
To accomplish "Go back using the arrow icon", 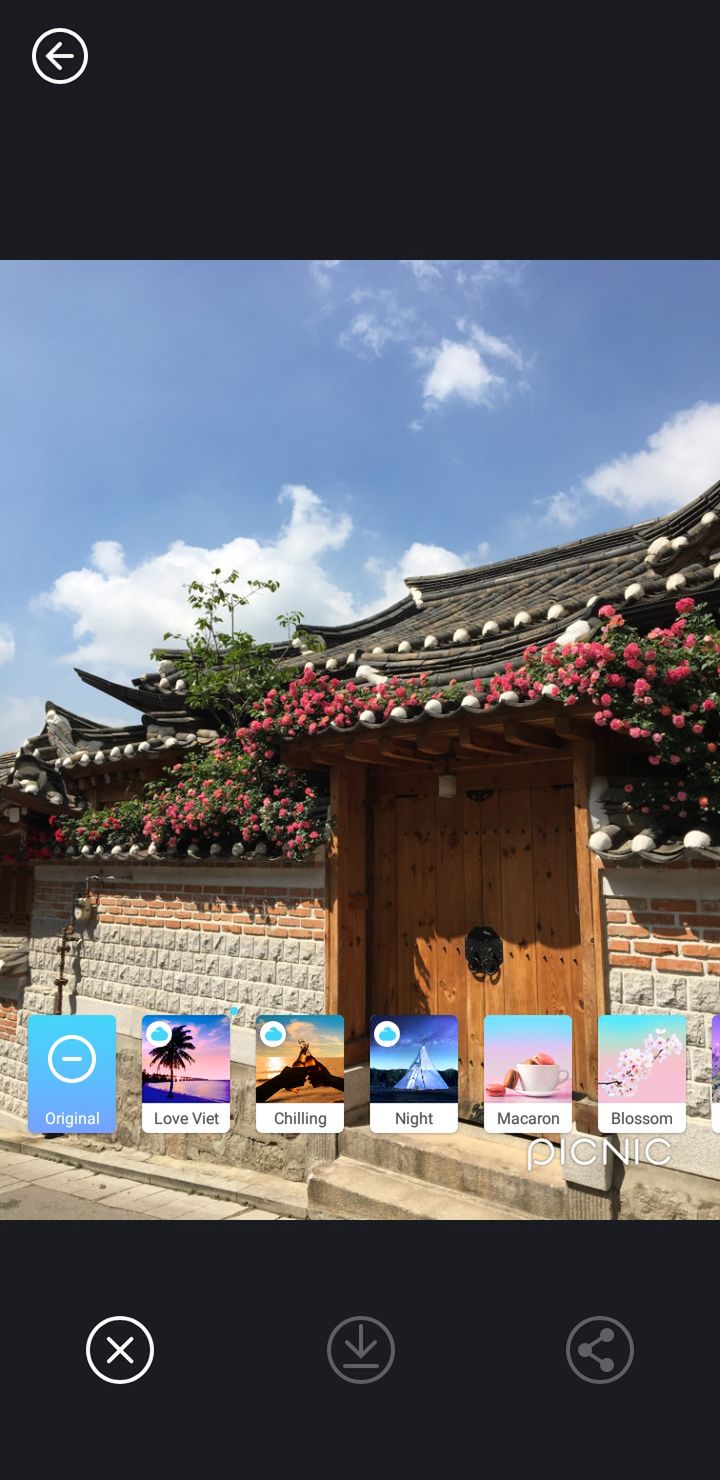I will [x=60, y=56].
